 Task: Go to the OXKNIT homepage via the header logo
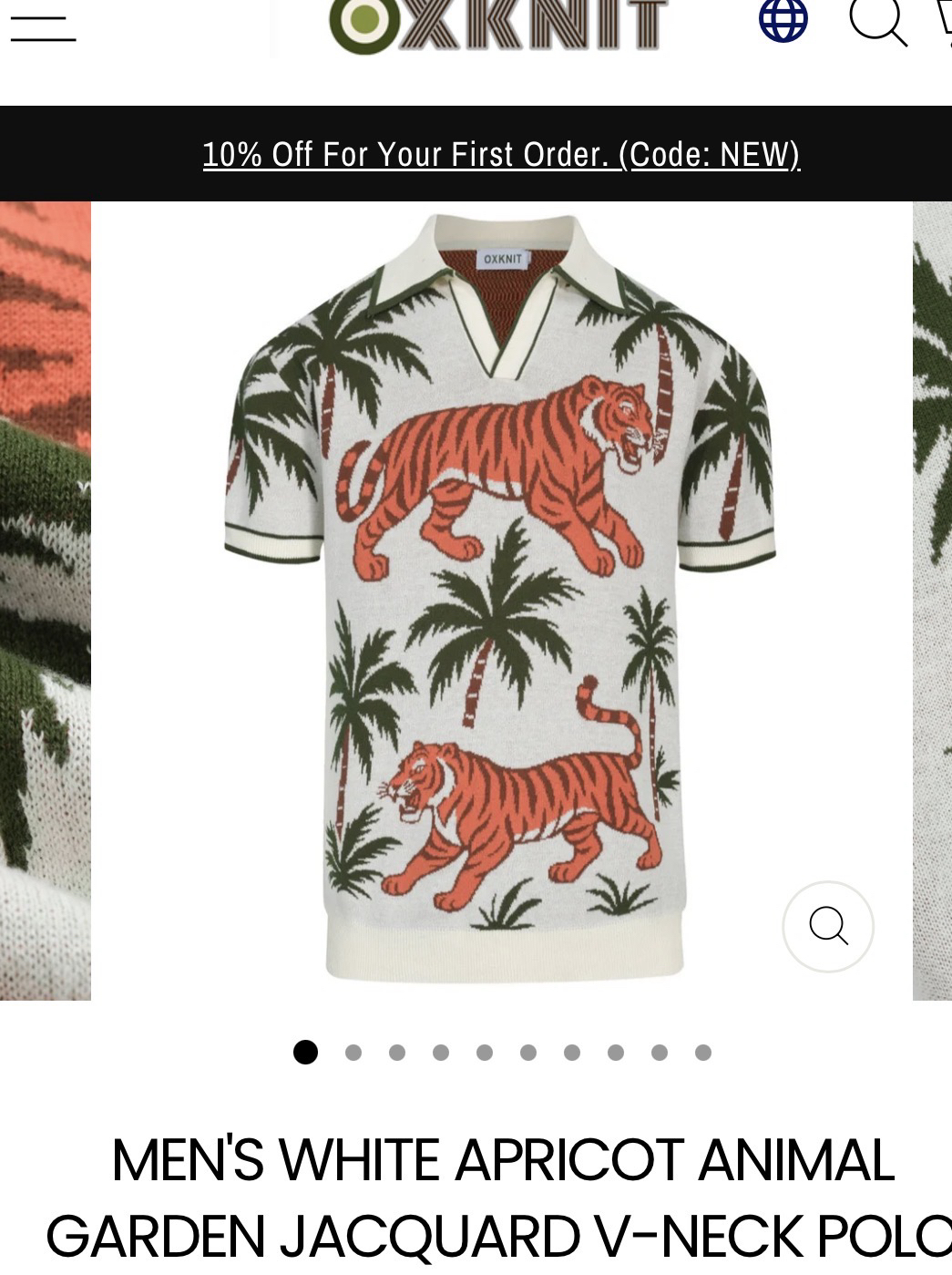click(x=497, y=25)
